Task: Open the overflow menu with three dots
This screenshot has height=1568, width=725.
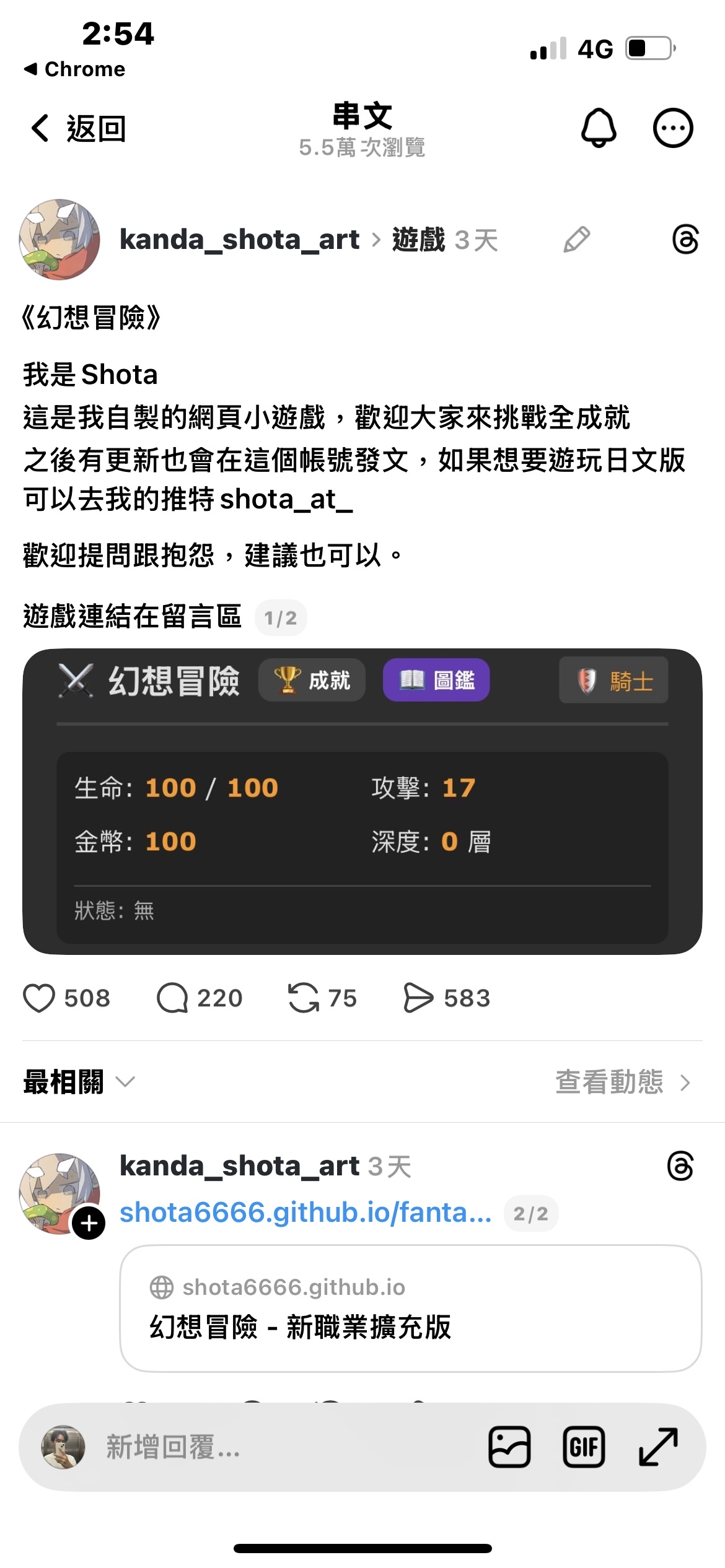Action: [673, 128]
